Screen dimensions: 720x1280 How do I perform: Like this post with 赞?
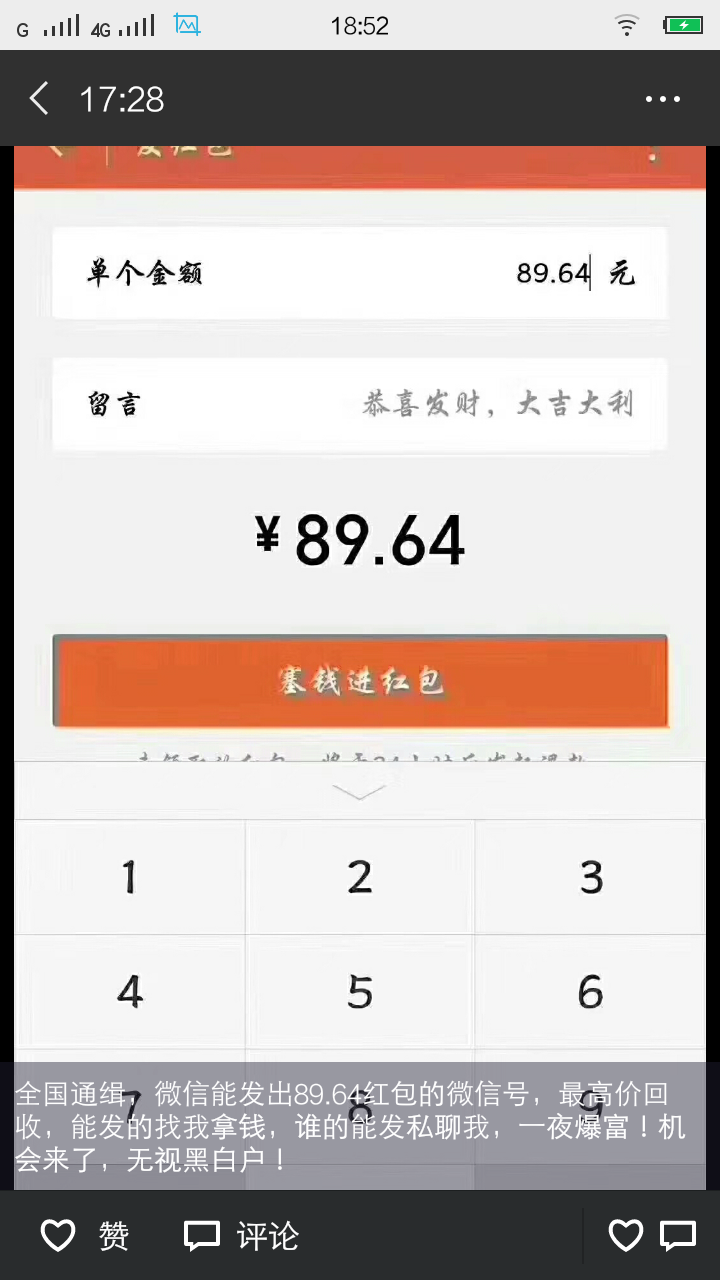tap(85, 1236)
